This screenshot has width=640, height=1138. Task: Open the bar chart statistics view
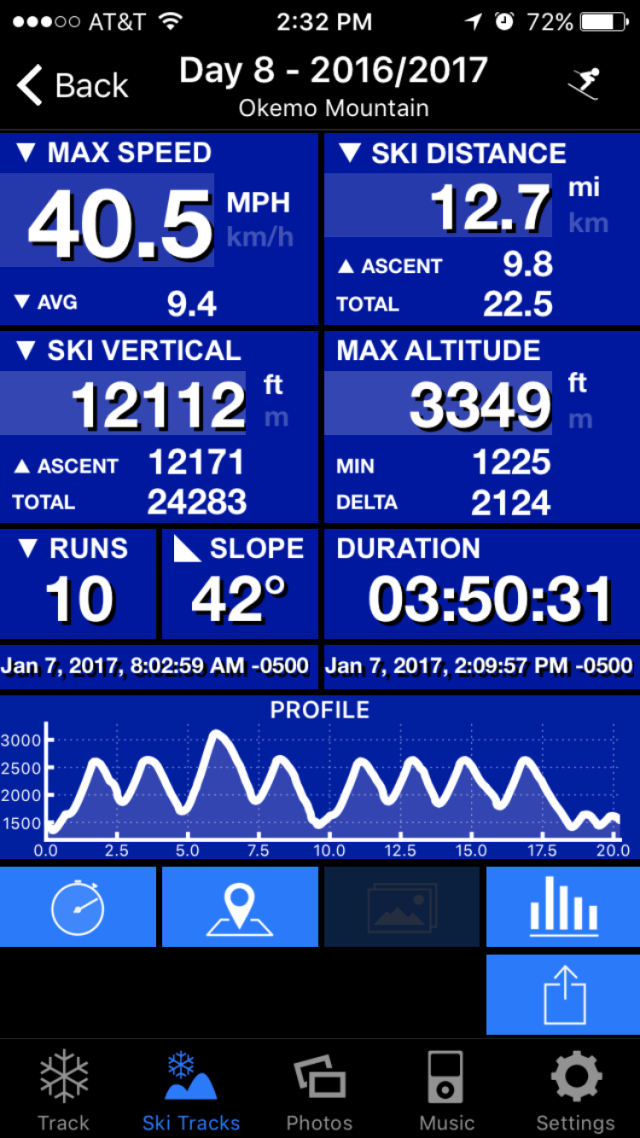tap(563, 907)
